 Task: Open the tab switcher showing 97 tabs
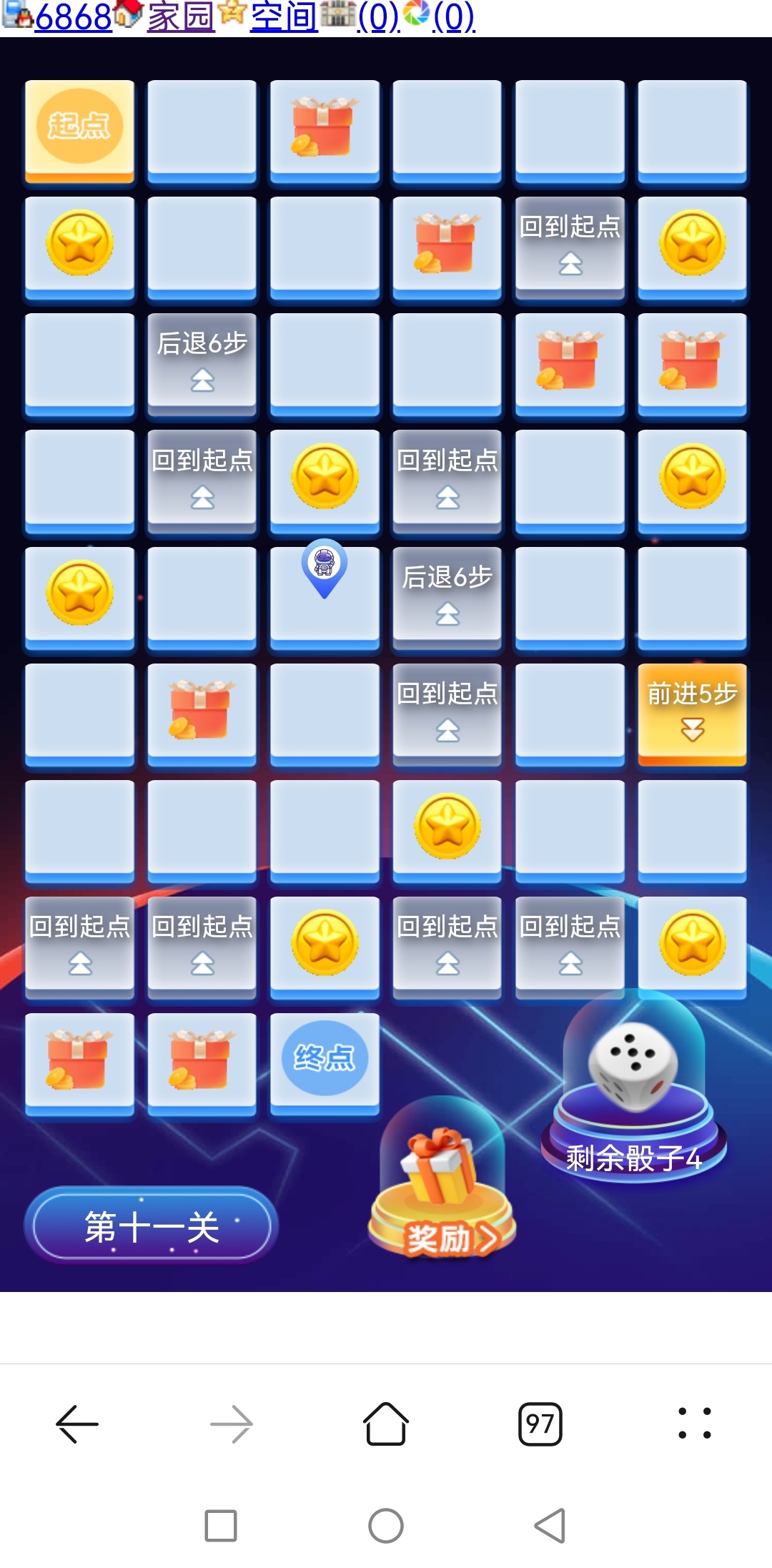[538, 1423]
